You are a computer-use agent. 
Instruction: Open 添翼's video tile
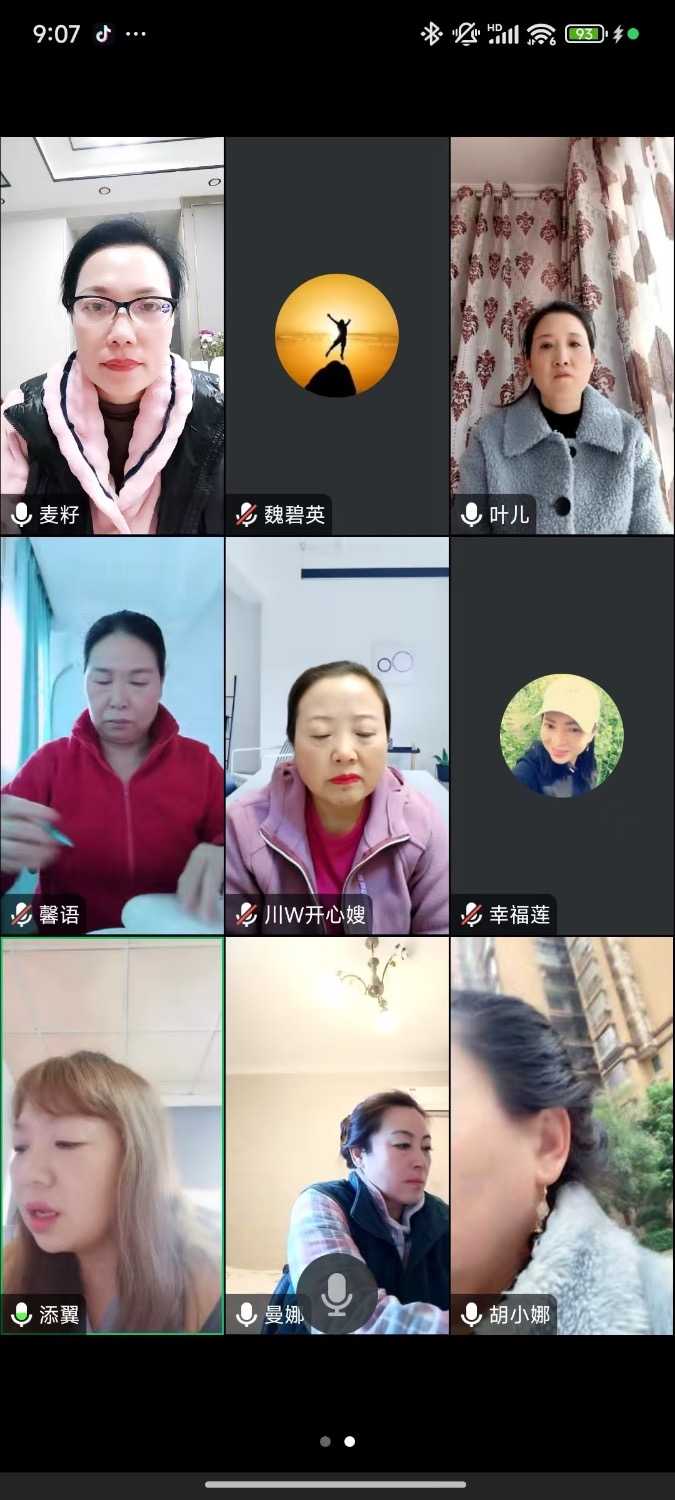(x=112, y=1135)
